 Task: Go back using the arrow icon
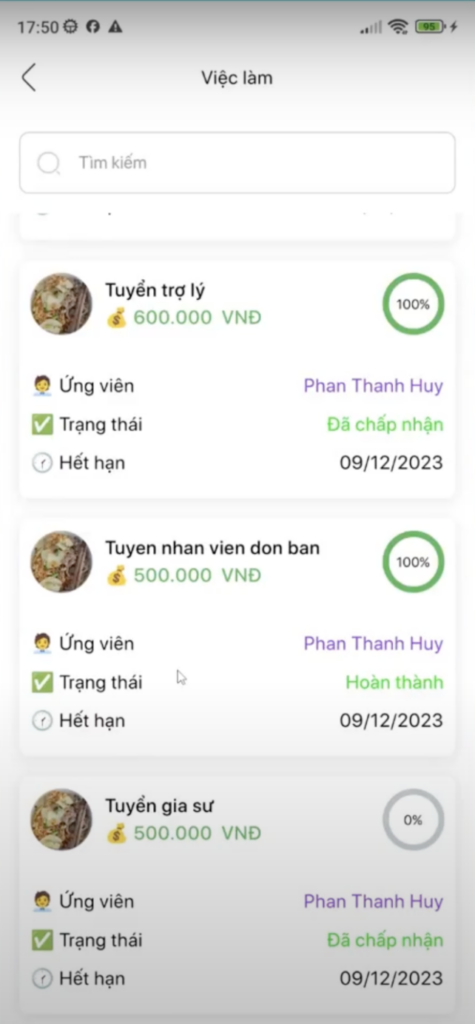click(29, 78)
